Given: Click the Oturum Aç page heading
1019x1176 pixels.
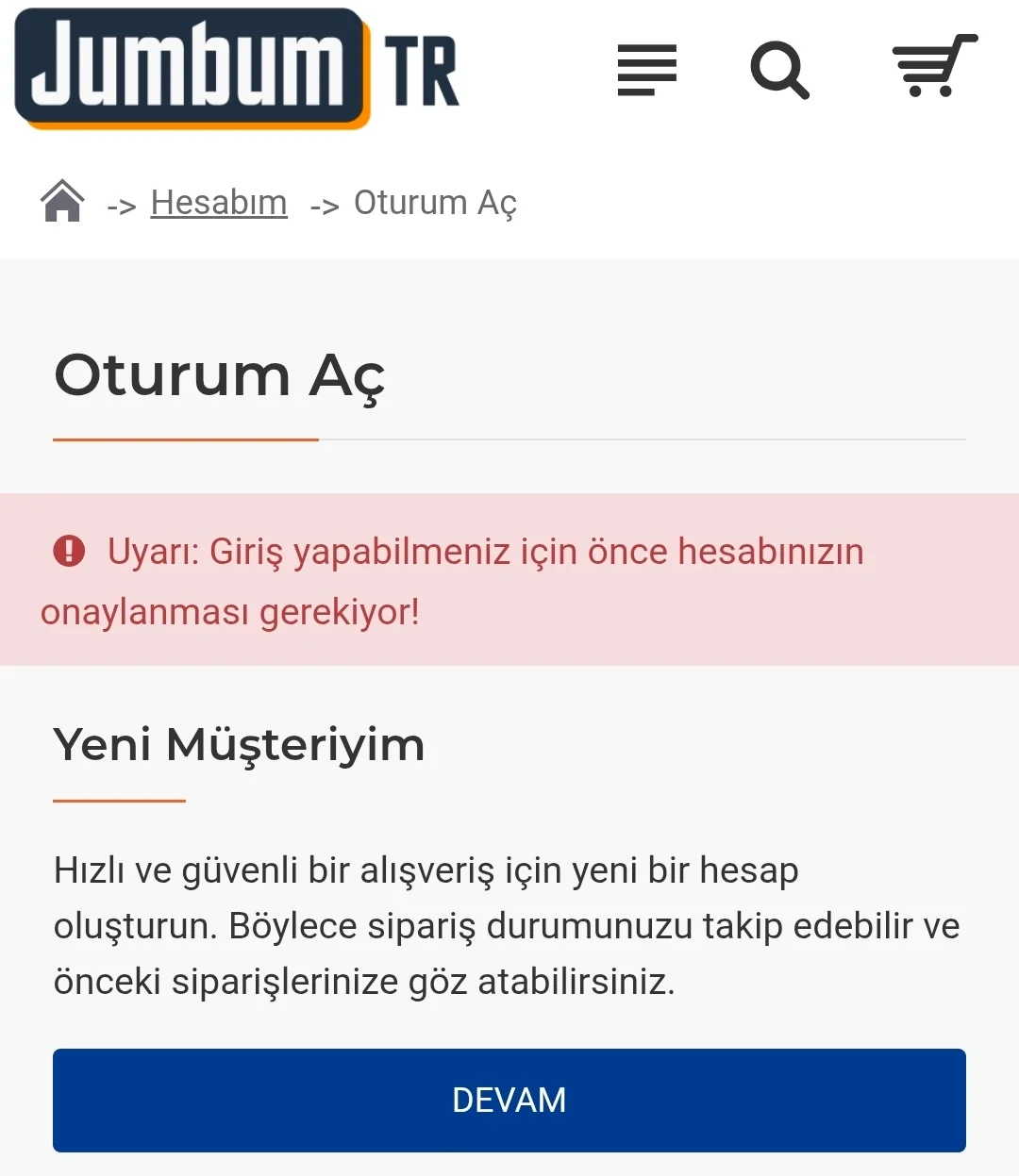Looking at the screenshot, I should [x=220, y=375].
